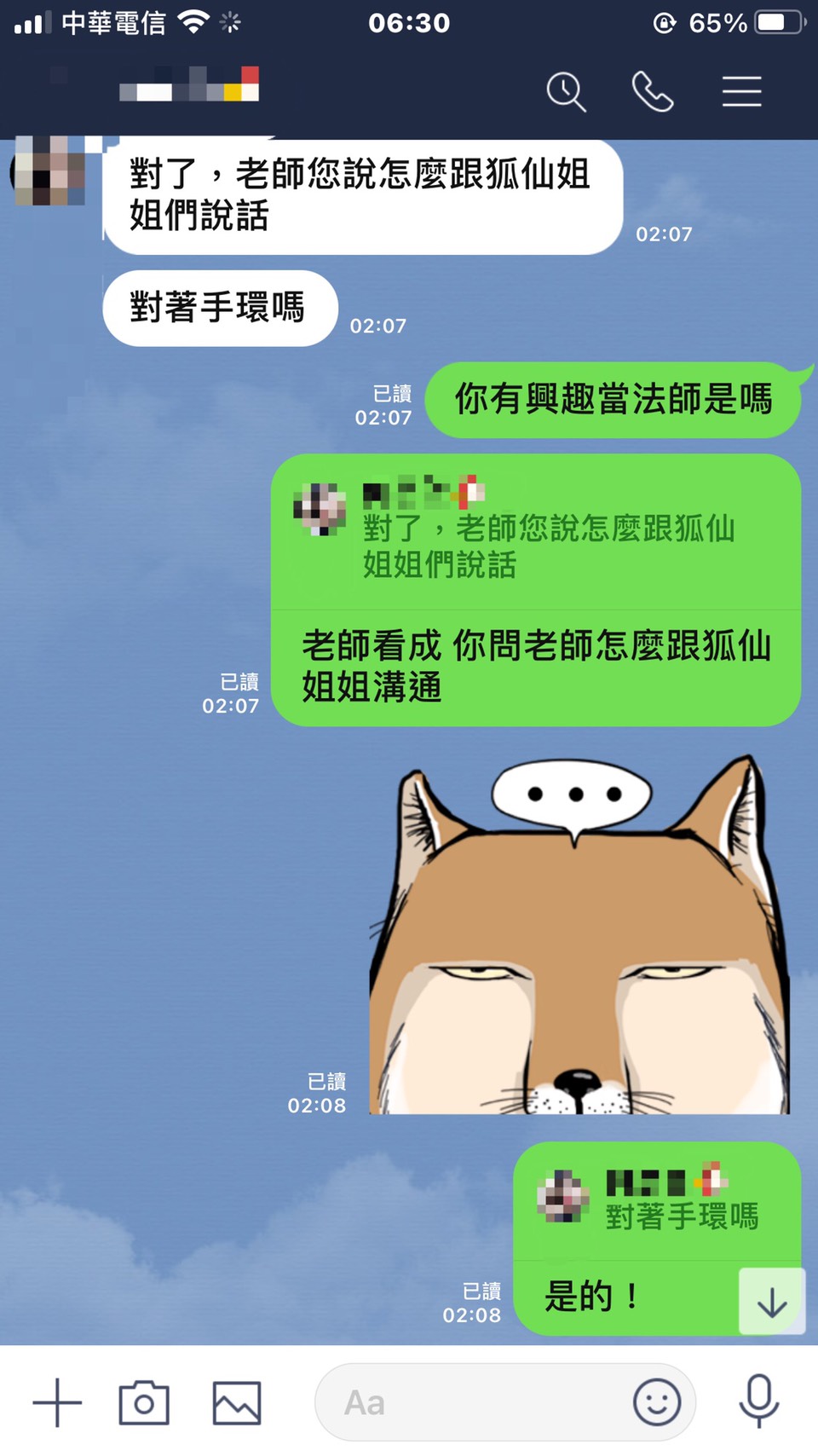The width and height of the screenshot is (818, 1456).
Task: Search within this chat
Action: coord(566,92)
